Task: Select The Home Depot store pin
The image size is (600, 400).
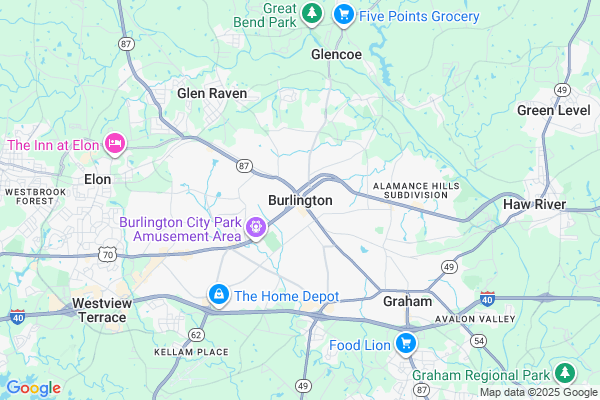Action: pos(218,295)
